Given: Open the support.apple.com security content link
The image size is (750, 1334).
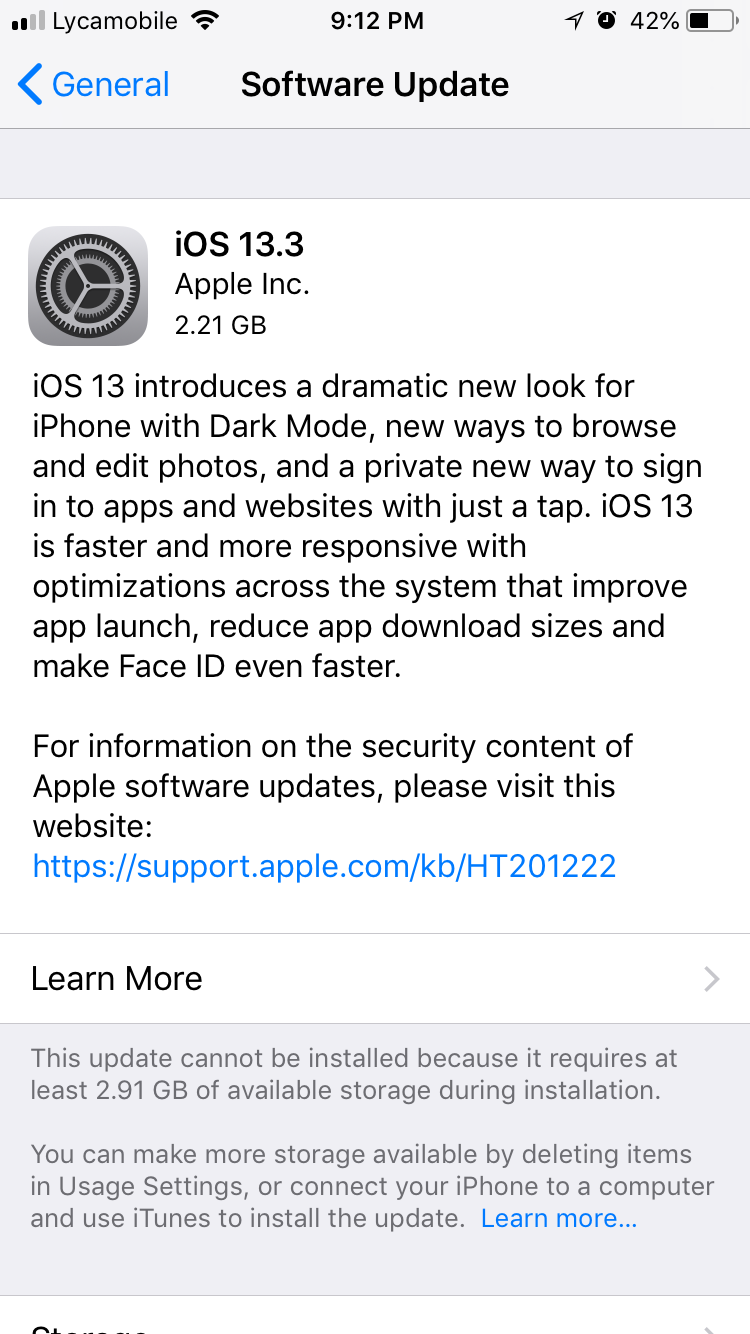Looking at the screenshot, I should coord(324,865).
